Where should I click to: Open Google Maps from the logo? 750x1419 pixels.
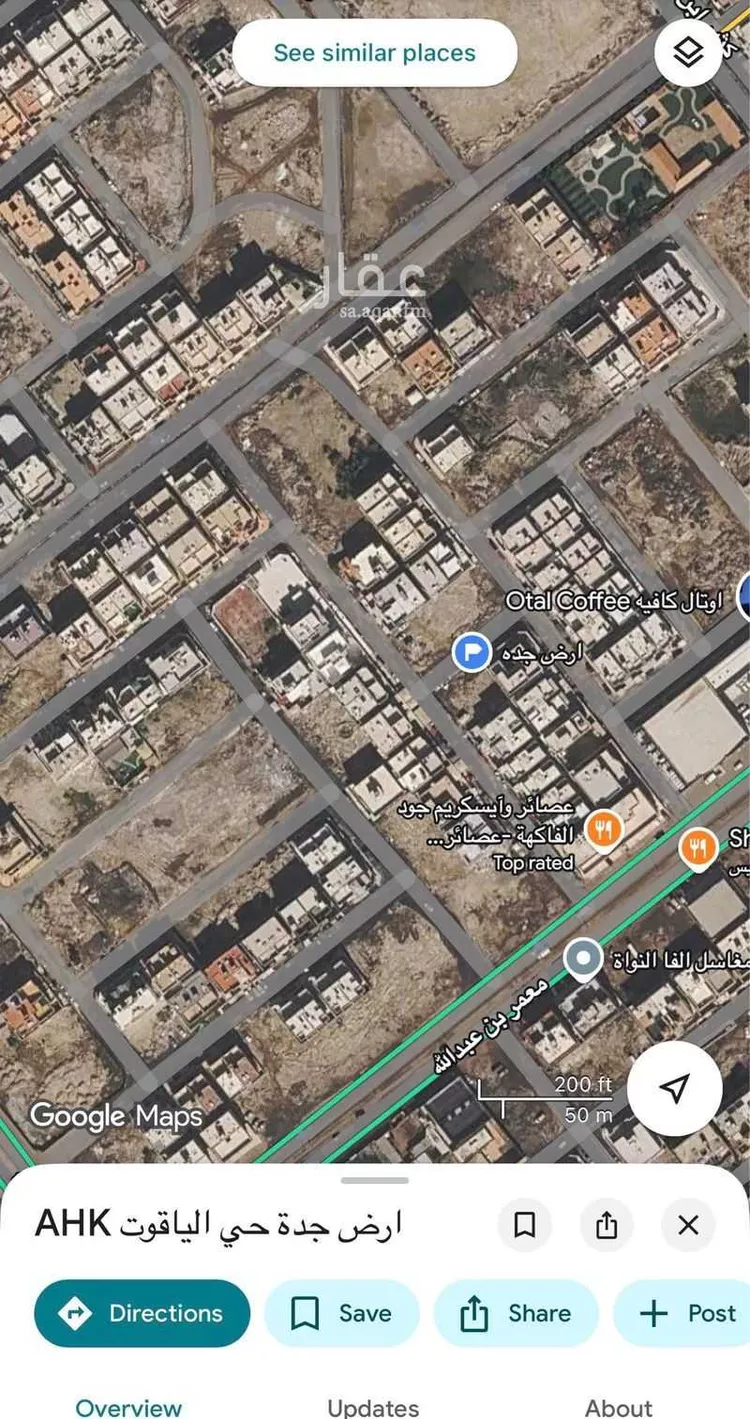pos(117,1115)
